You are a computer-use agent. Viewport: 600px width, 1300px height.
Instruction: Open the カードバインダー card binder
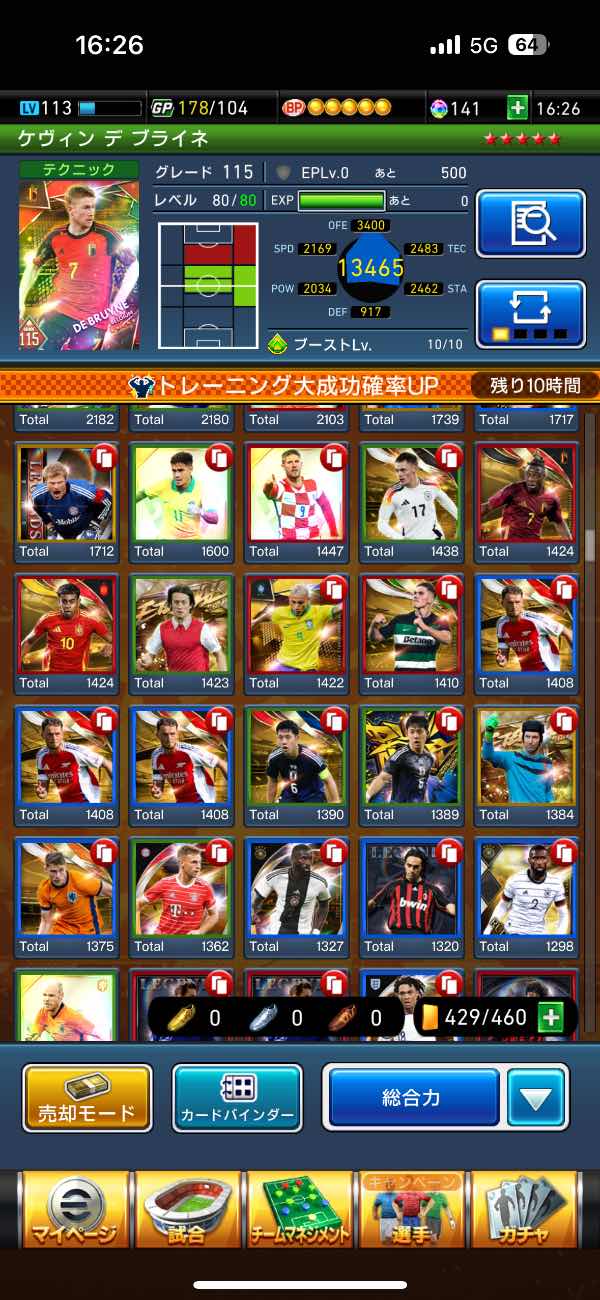click(237, 1097)
